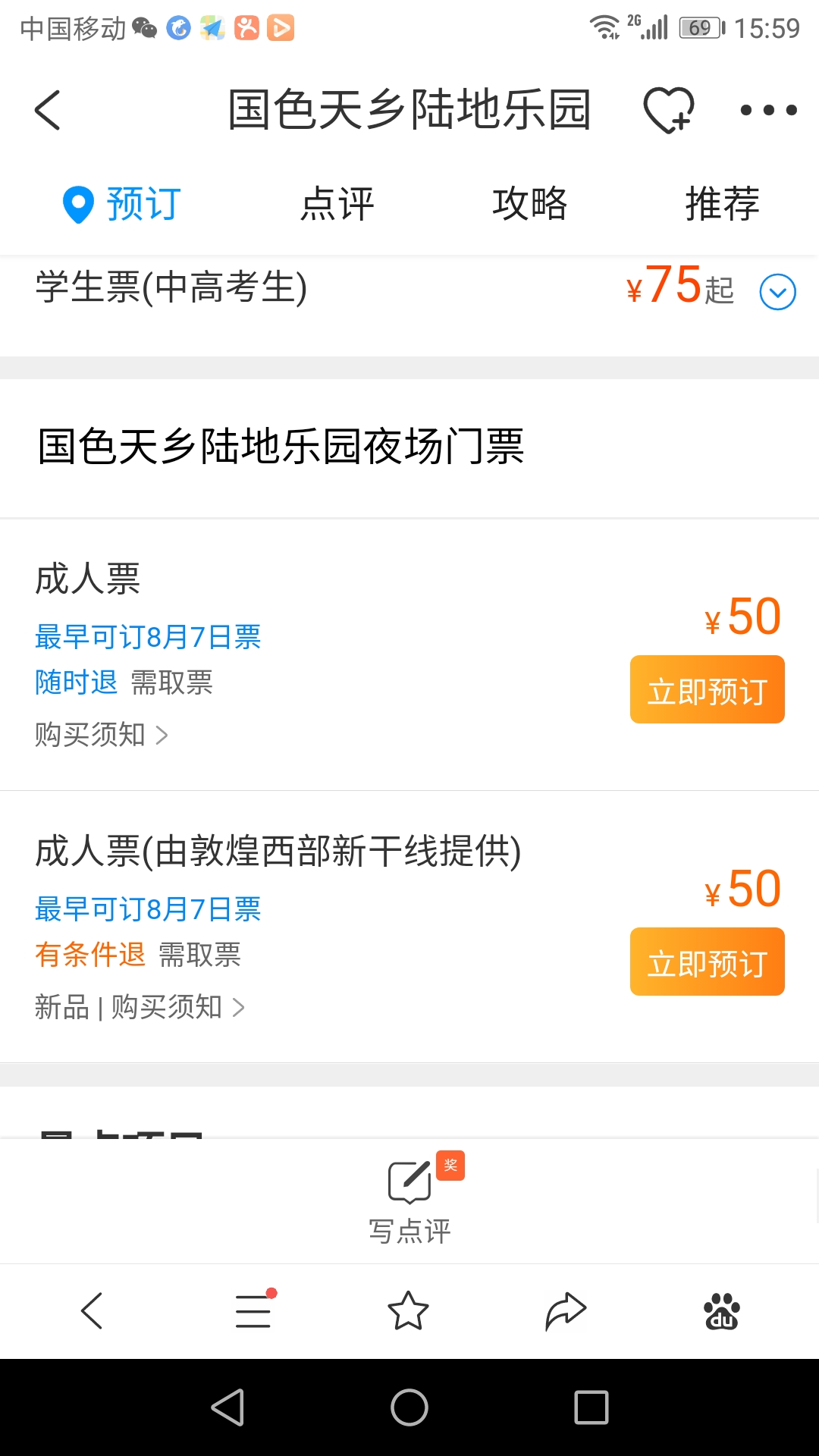This screenshot has height=1456, width=819.
Task: Expand the 学生票(中高考生) ticket options
Action: coord(778,293)
